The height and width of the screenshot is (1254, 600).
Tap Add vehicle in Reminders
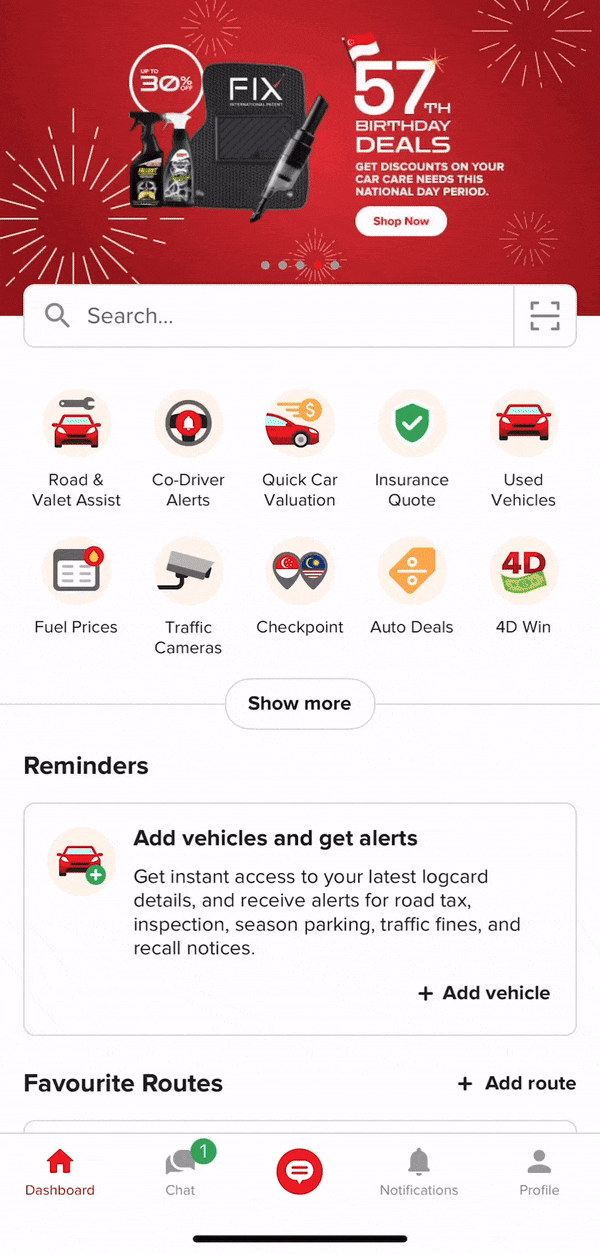485,993
